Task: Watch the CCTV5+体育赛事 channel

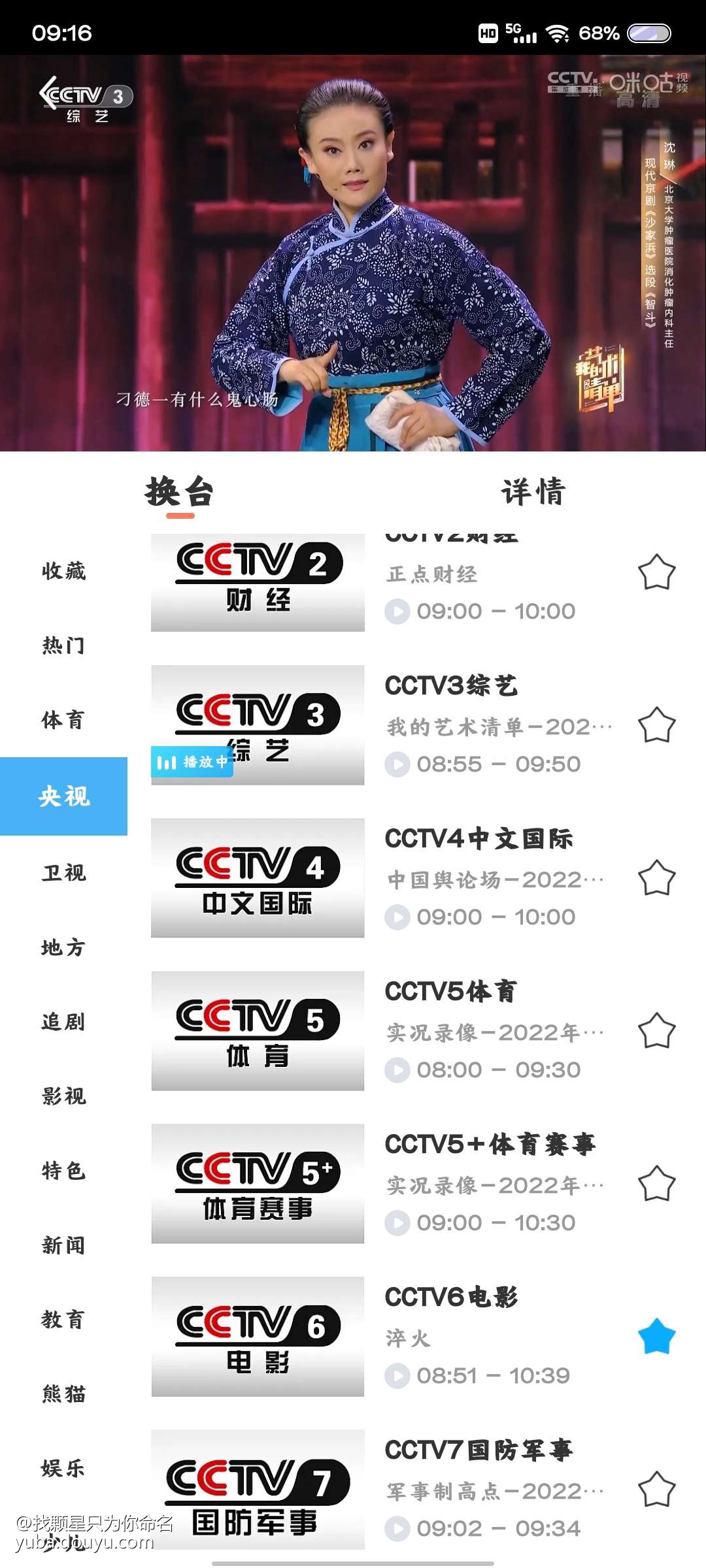Action: [x=258, y=1183]
